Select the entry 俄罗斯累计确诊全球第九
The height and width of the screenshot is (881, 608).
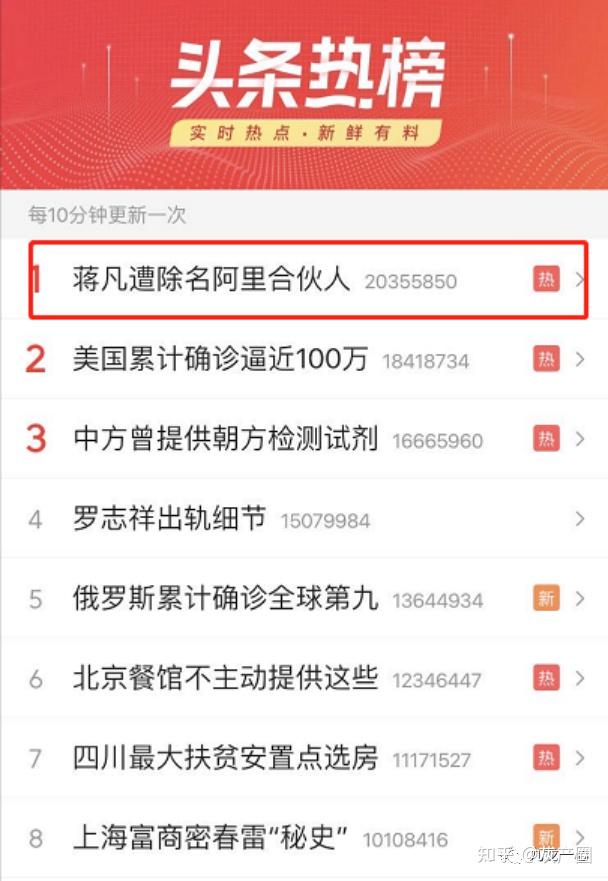(x=226, y=599)
